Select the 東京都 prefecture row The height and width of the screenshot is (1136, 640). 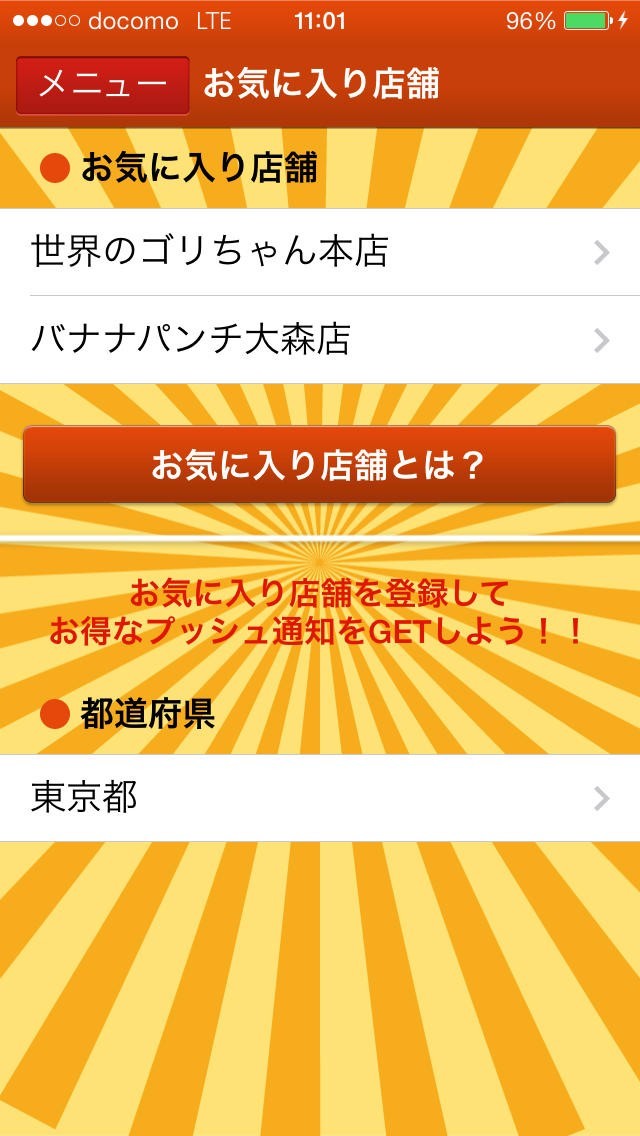pos(320,798)
